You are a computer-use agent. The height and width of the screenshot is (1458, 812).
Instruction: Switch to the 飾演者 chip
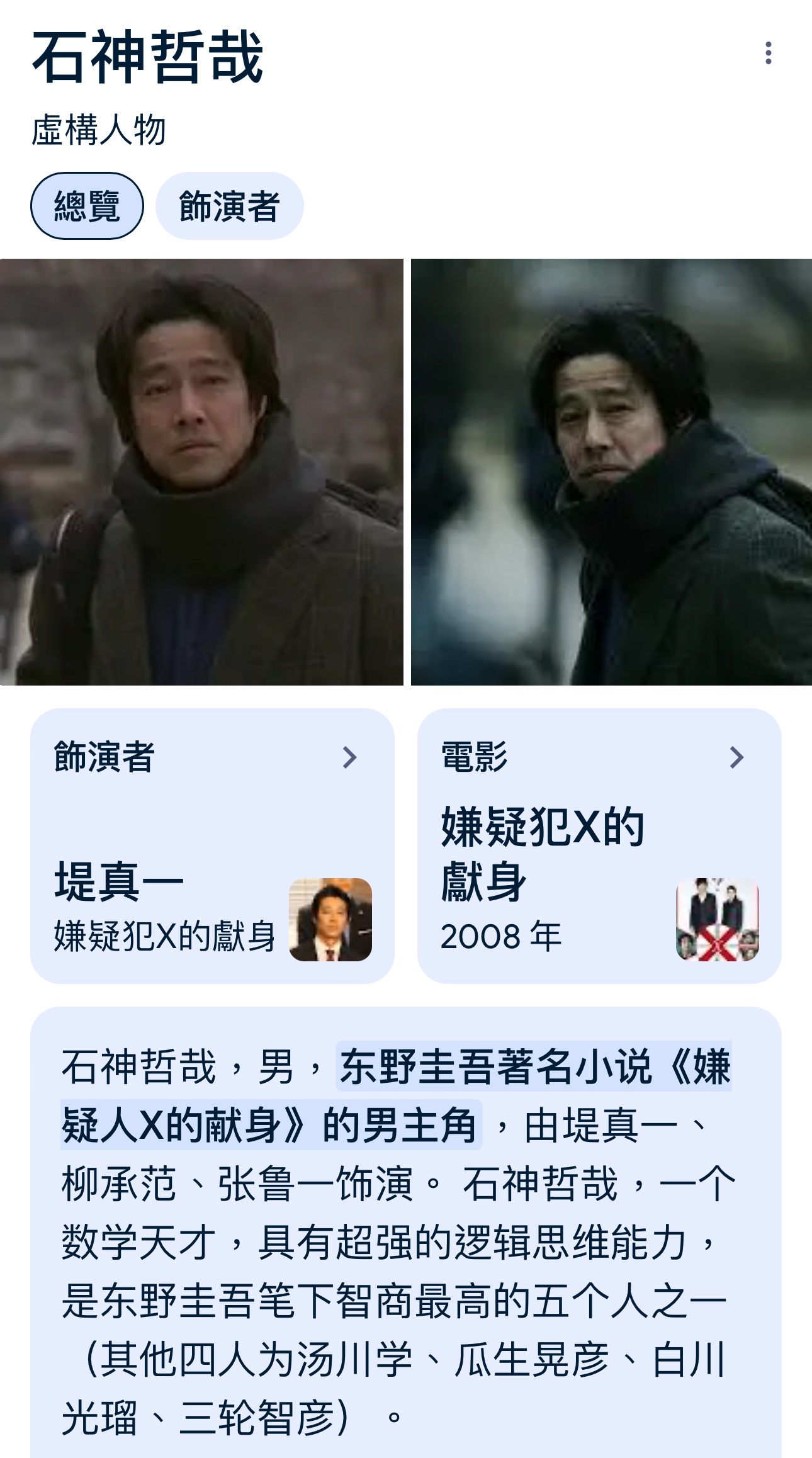229,206
